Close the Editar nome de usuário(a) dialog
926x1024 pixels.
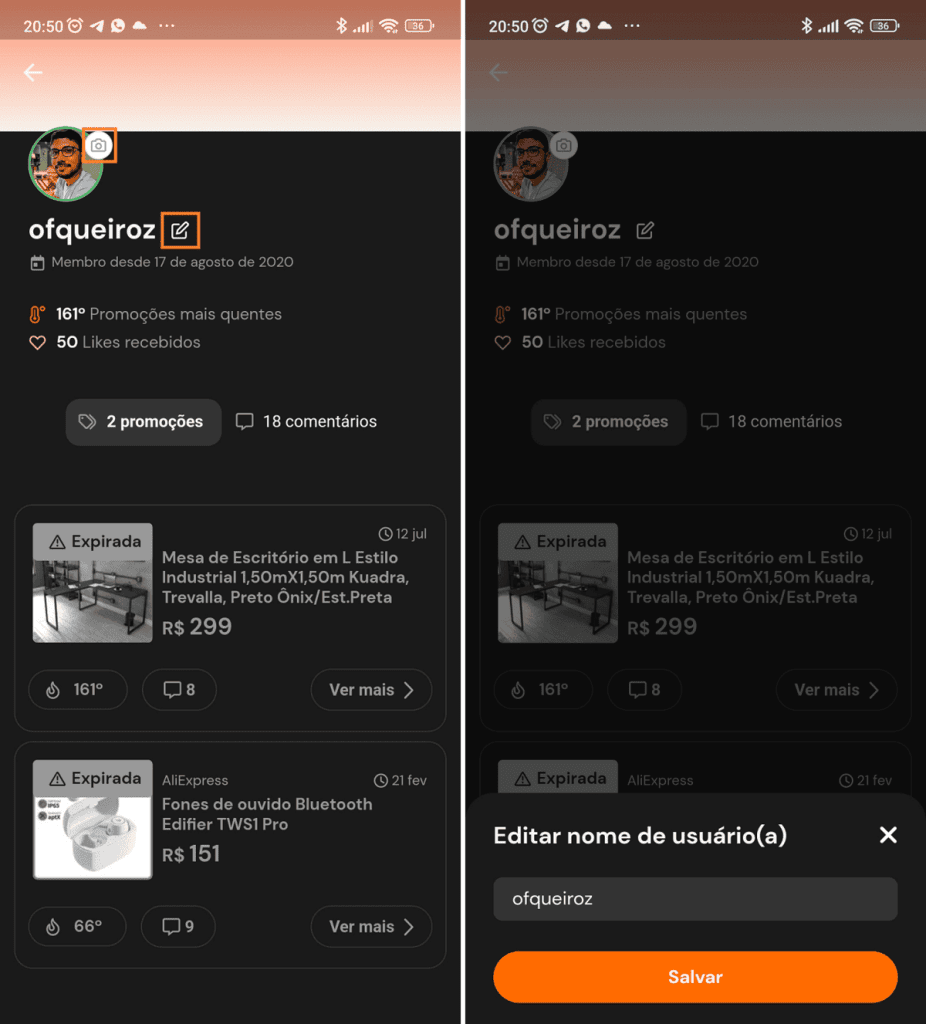point(887,835)
